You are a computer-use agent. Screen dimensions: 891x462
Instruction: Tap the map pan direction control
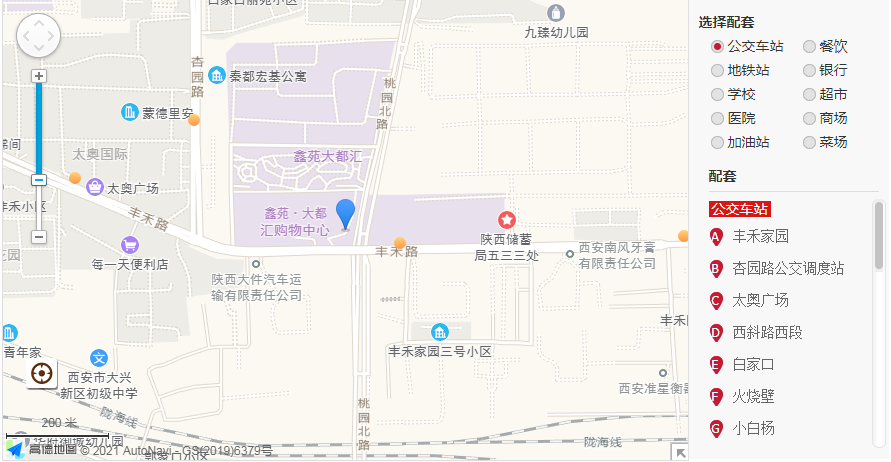[x=39, y=36]
